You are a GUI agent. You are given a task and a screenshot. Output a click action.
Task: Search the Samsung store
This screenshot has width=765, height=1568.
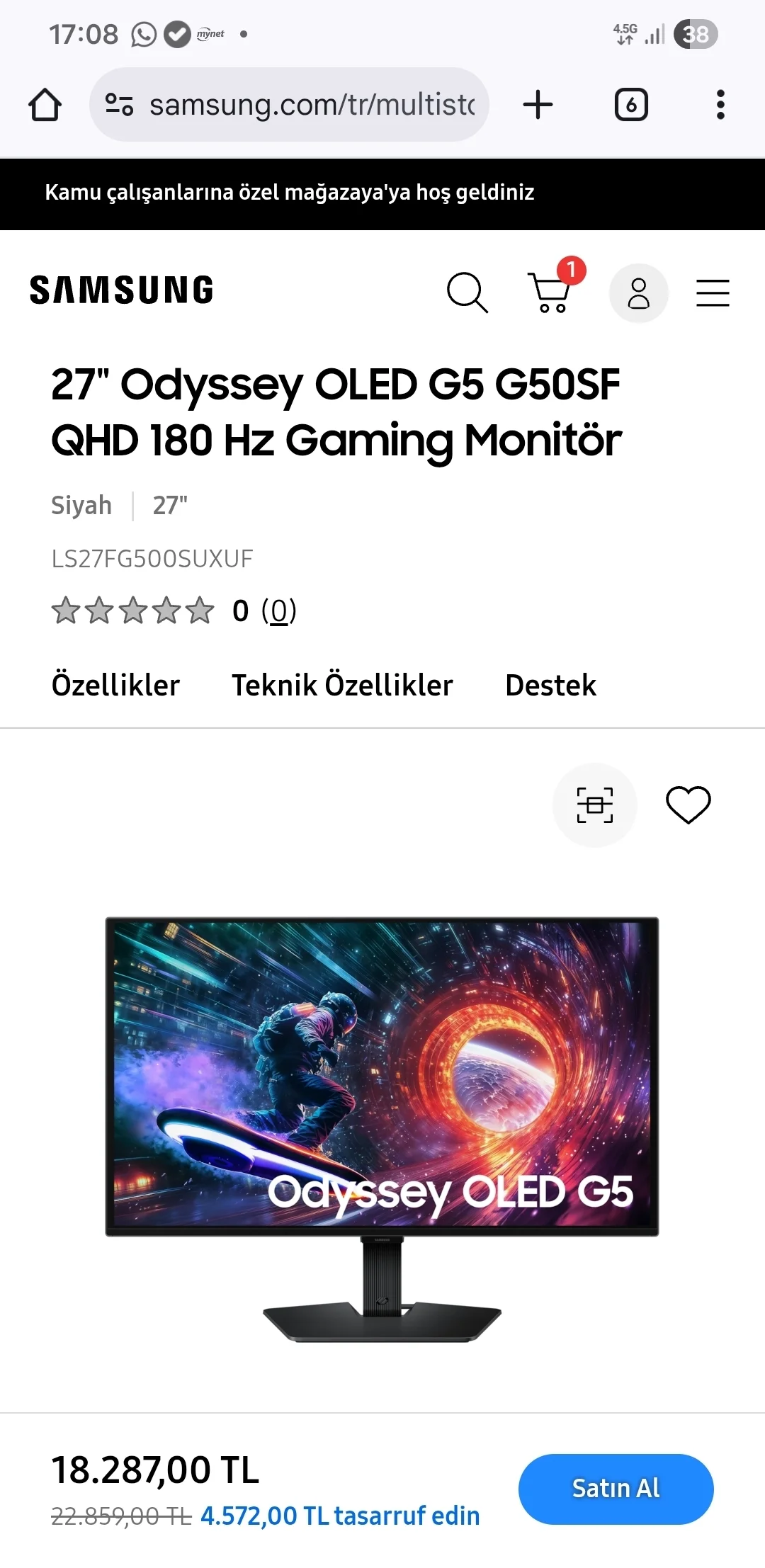click(x=467, y=292)
